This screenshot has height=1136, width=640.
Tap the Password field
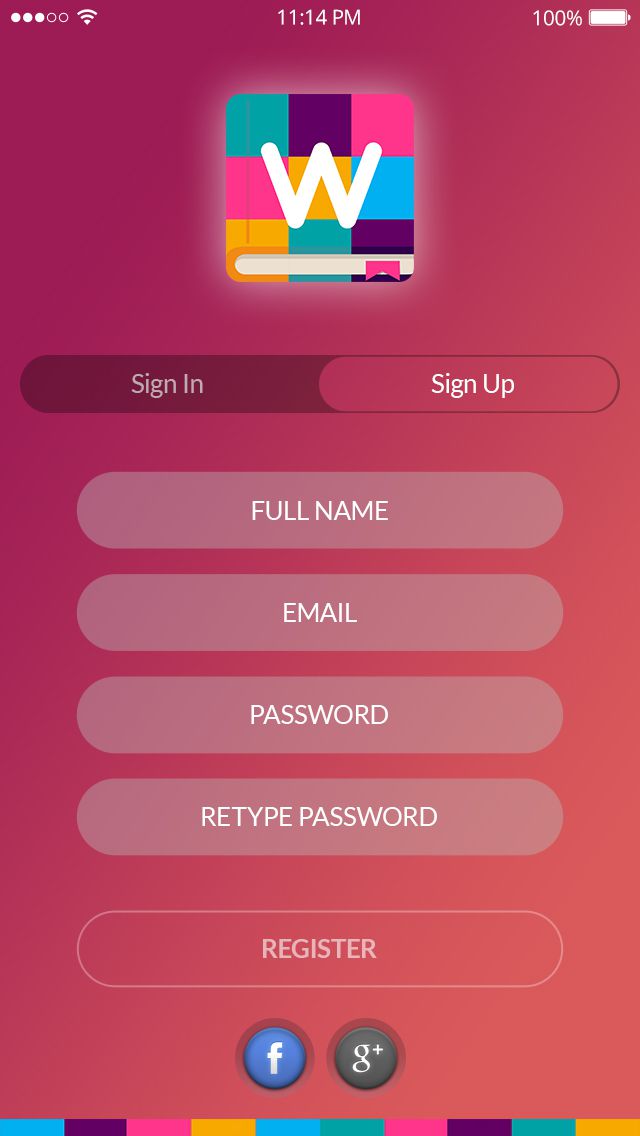point(320,715)
